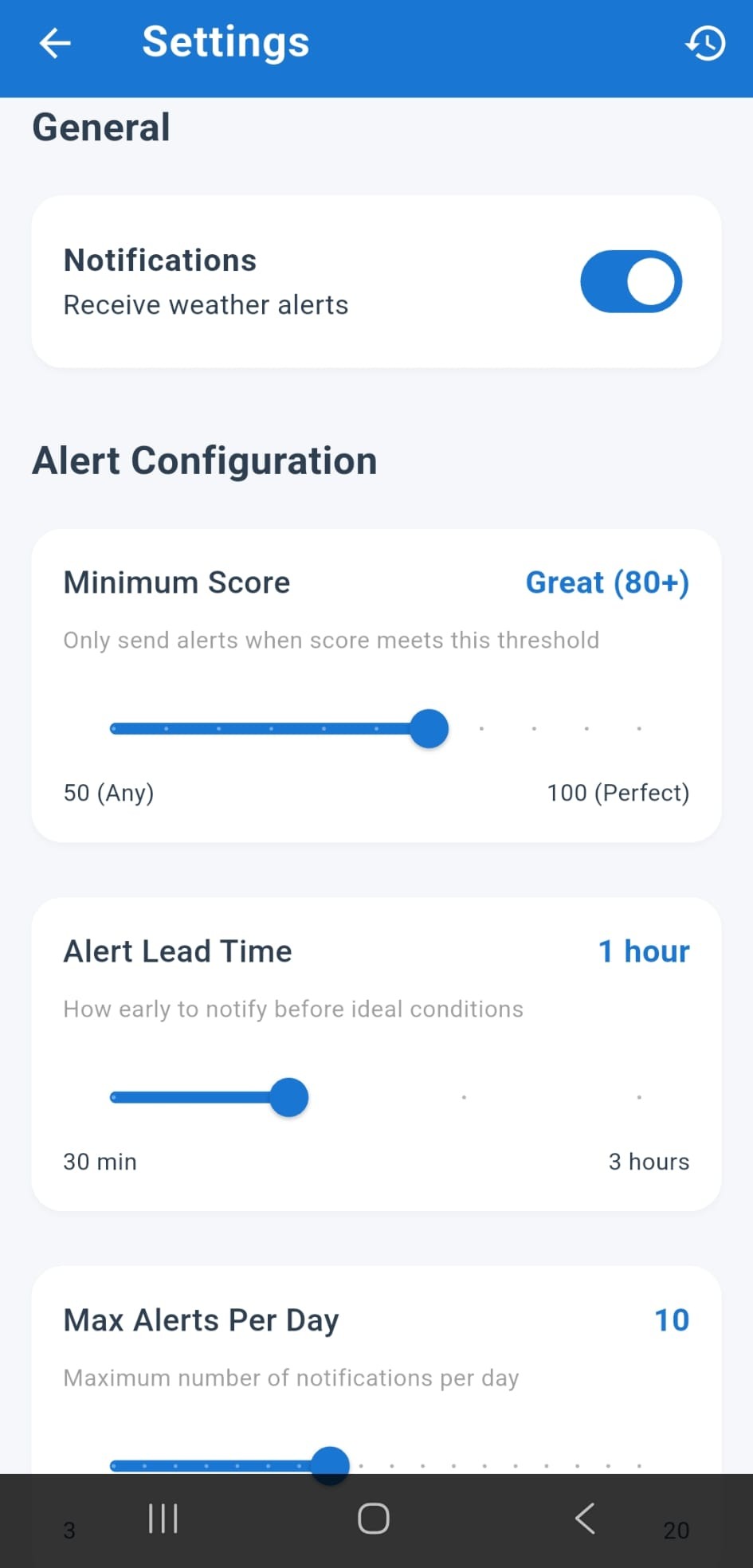The image size is (753, 1568).
Task: Set Minimum Score slider to maximum
Action: coord(640,727)
